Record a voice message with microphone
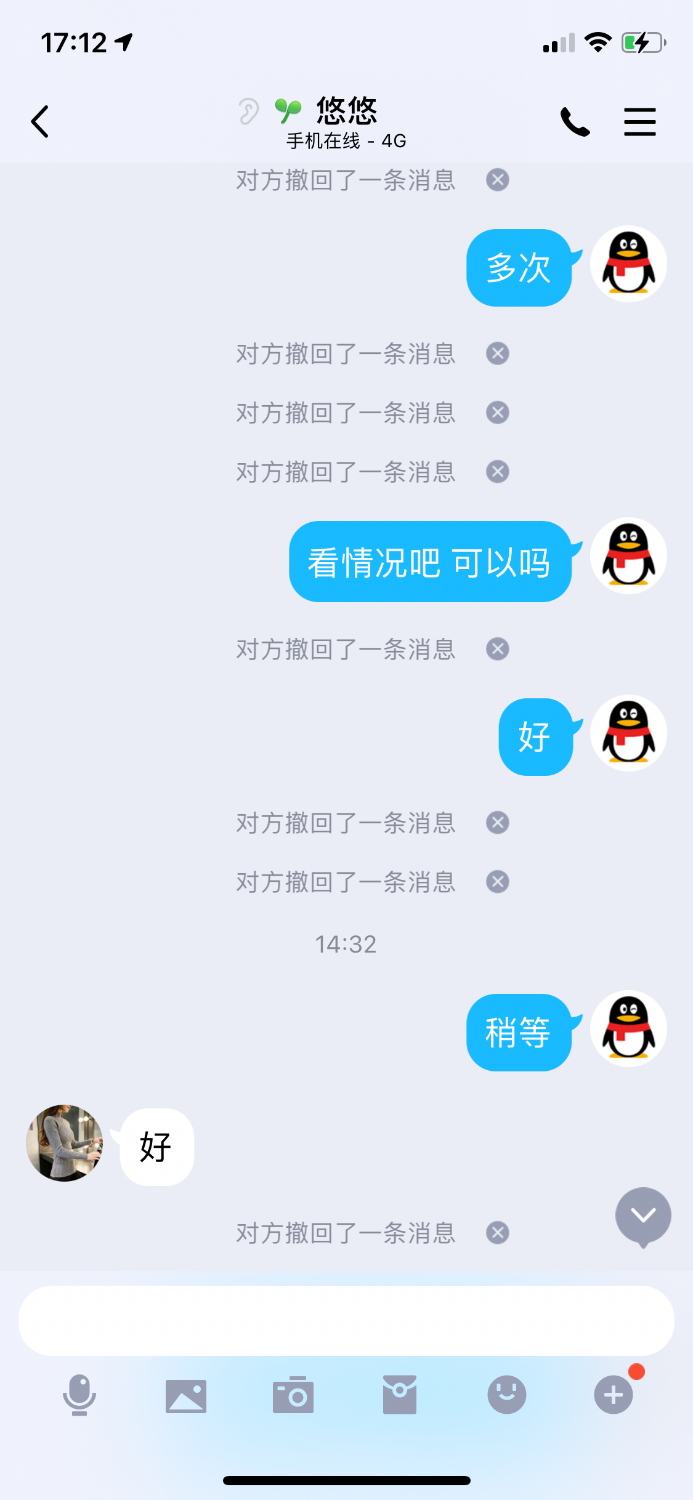 79,1394
